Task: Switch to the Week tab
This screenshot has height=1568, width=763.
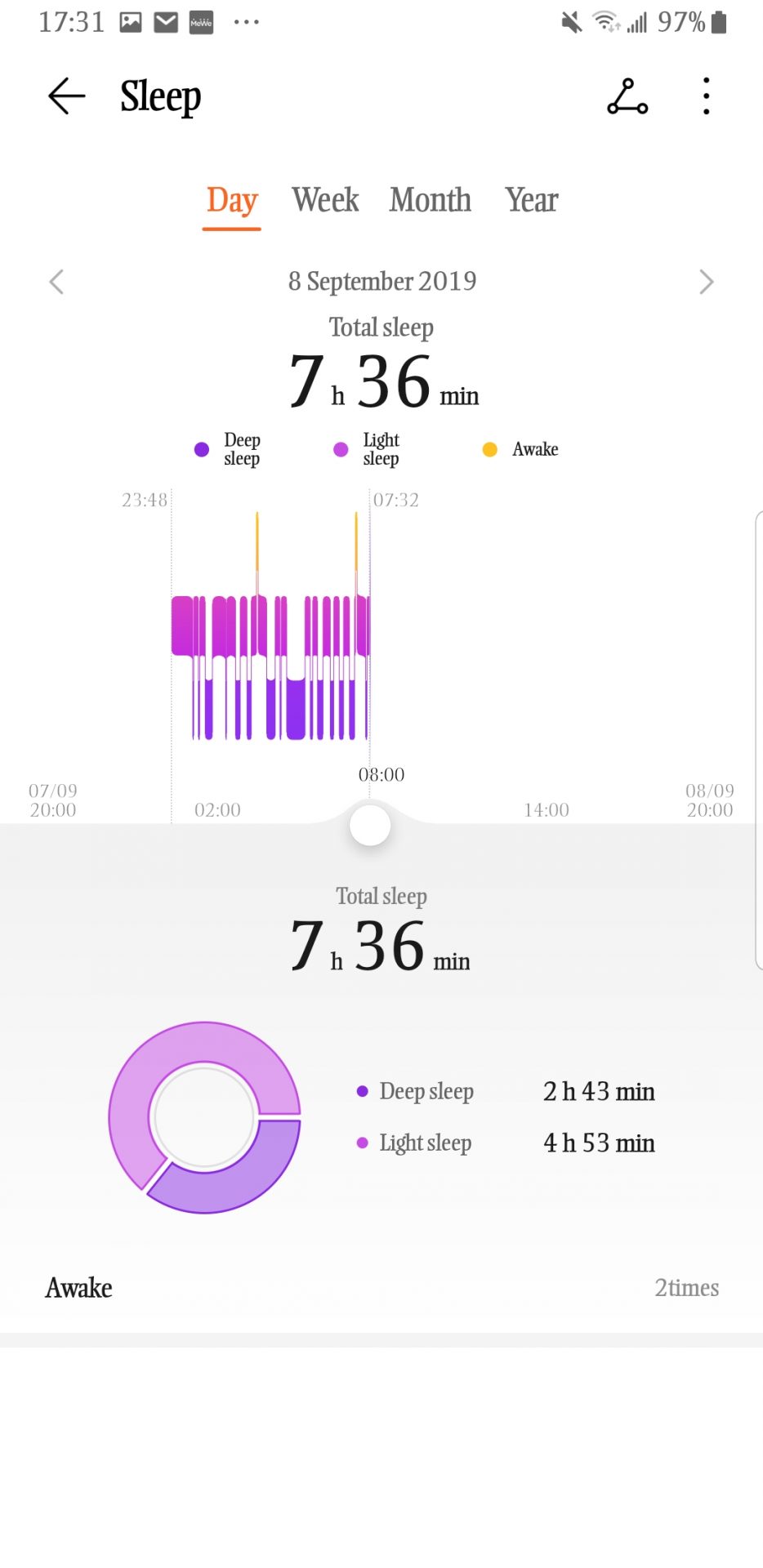Action: click(325, 200)
